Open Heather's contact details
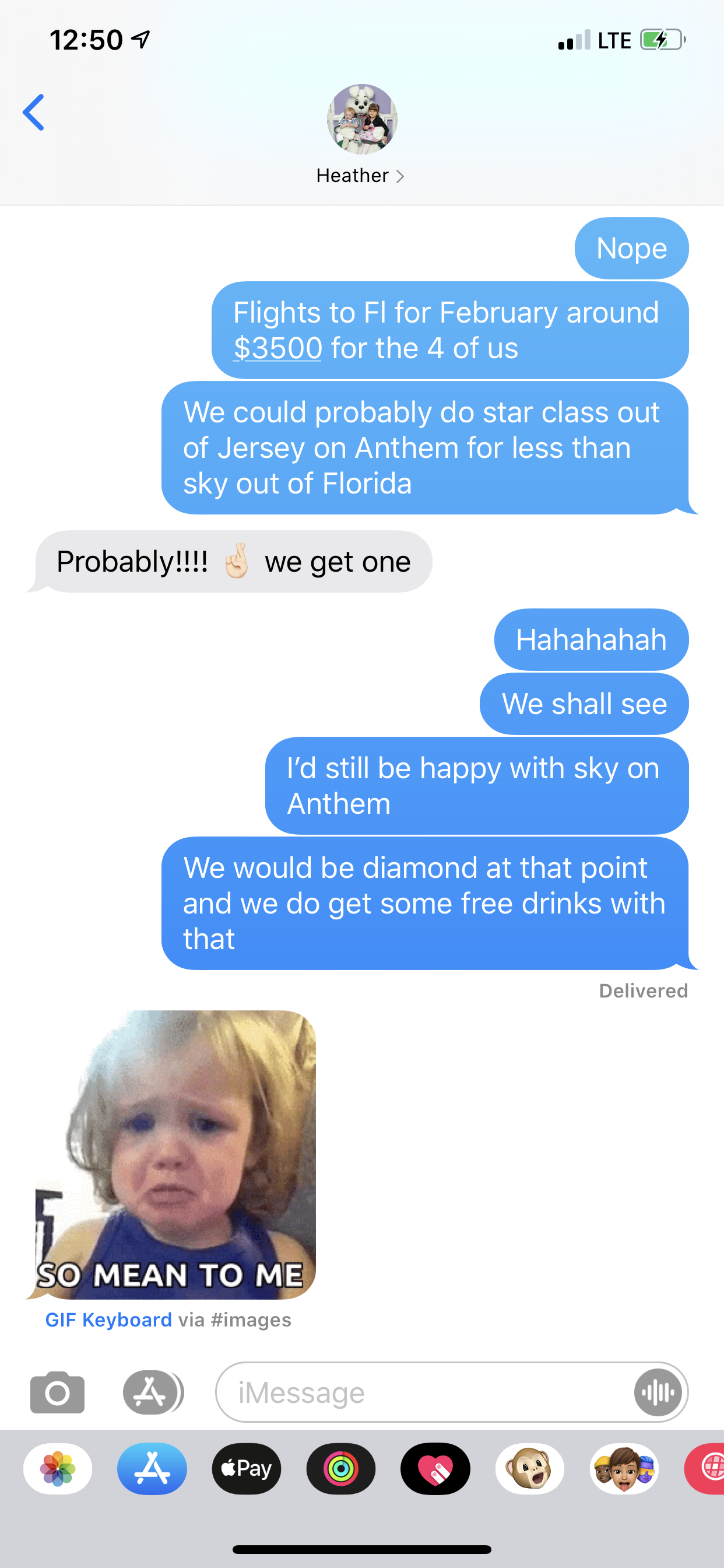The width and height of the screenshot is (724, 1568). pos(361,135)
